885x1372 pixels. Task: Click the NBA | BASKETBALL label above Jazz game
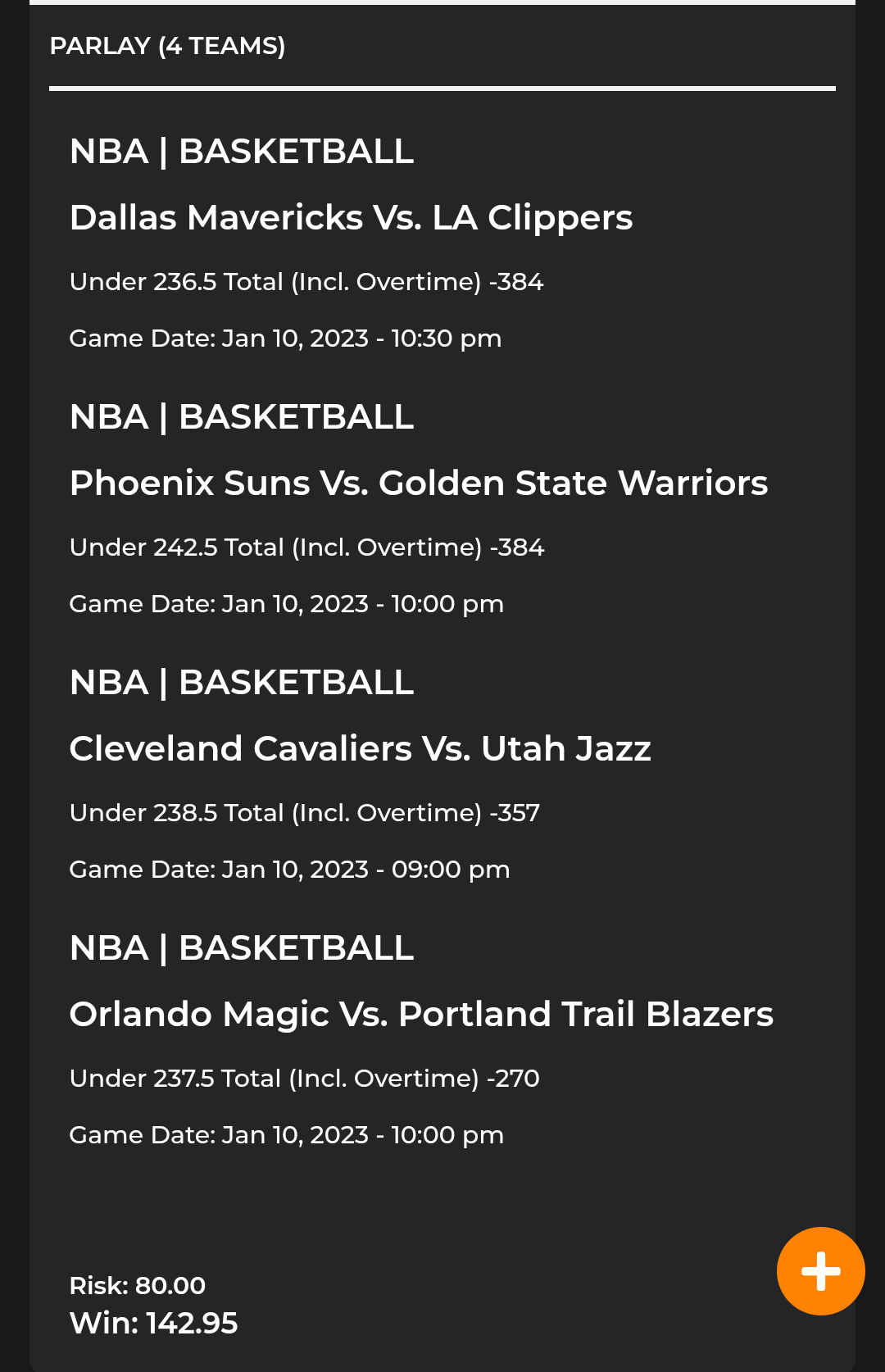(242, 681)
